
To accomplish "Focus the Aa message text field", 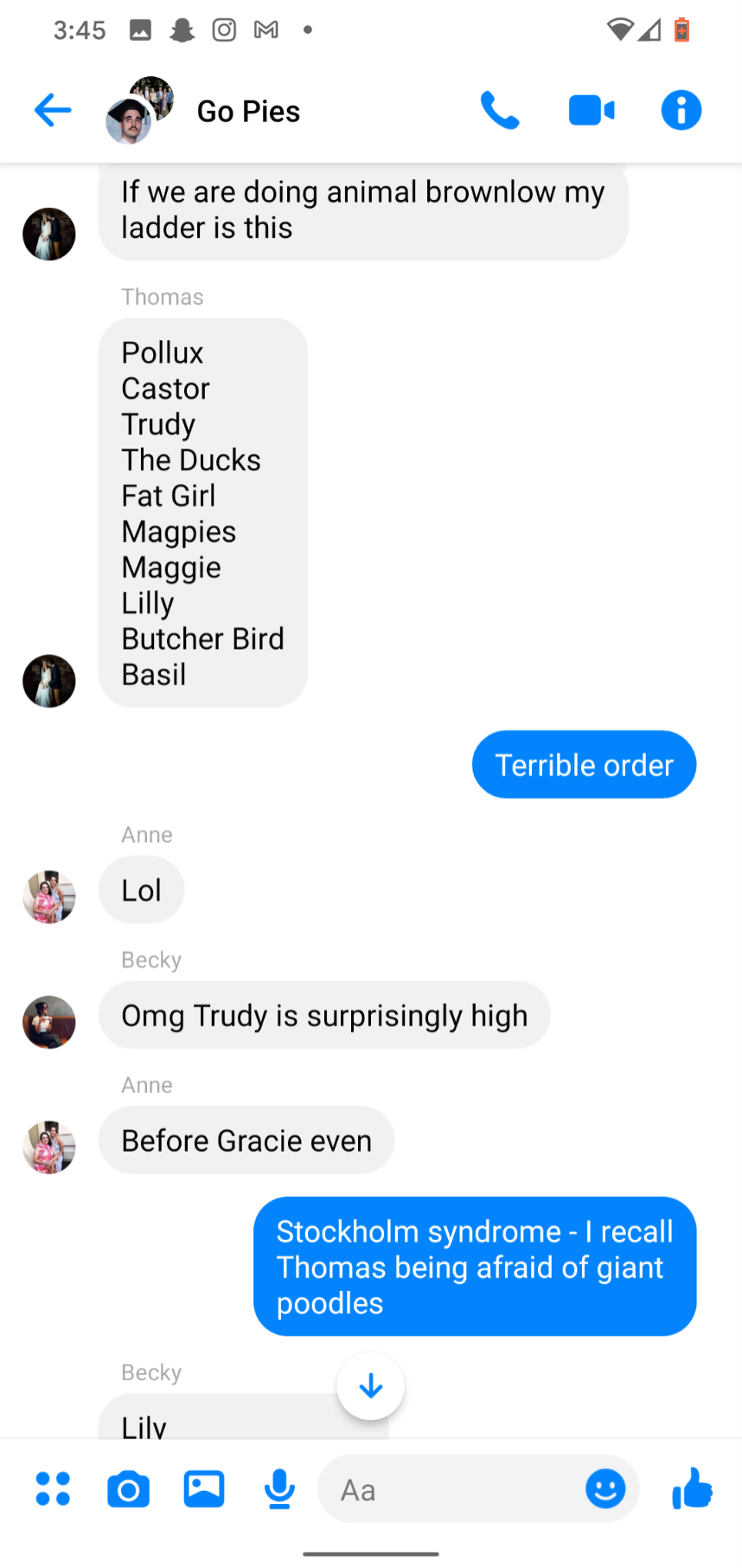I will pos(450,1489).
